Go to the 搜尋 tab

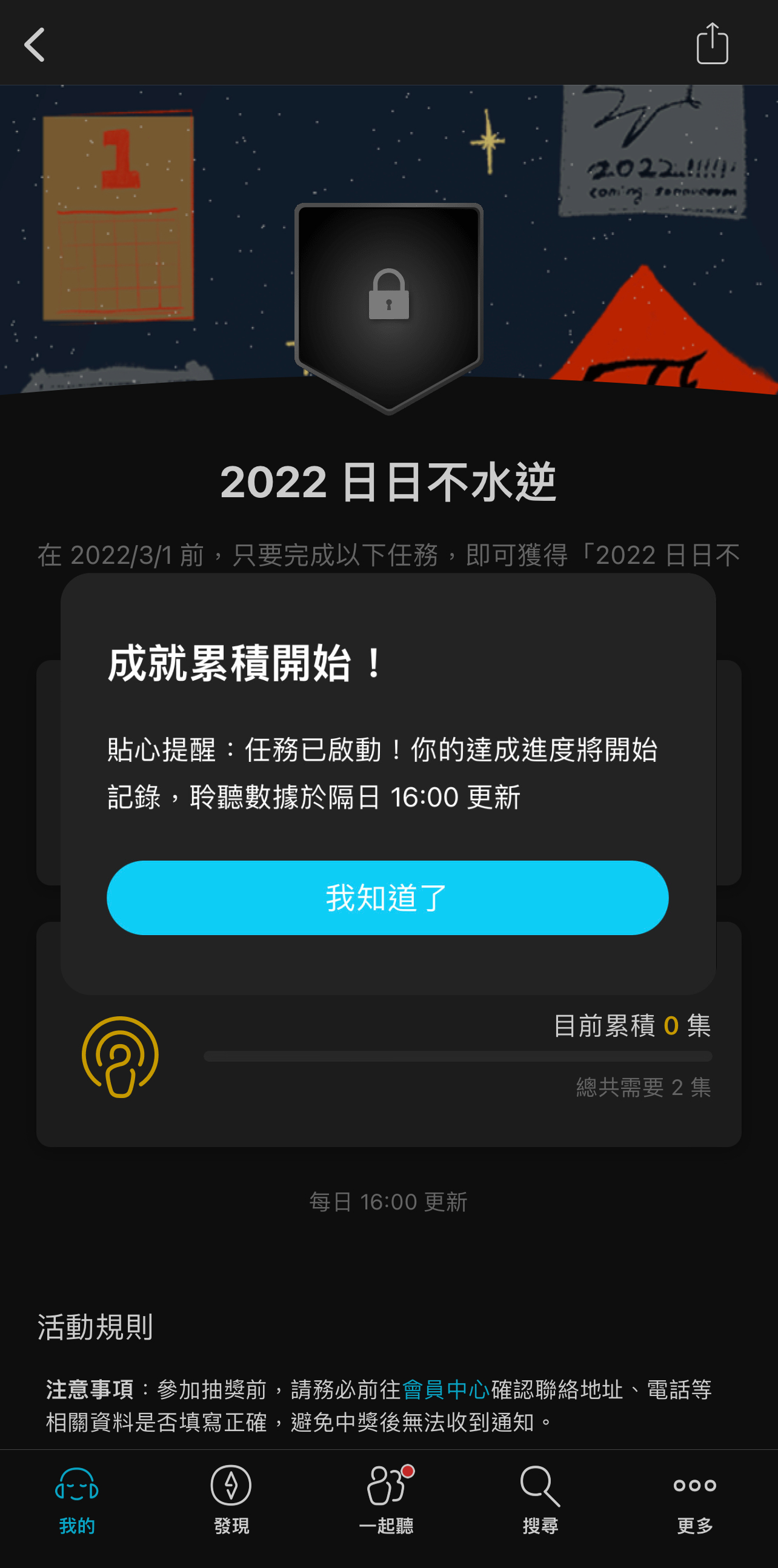coord(540,1500)
